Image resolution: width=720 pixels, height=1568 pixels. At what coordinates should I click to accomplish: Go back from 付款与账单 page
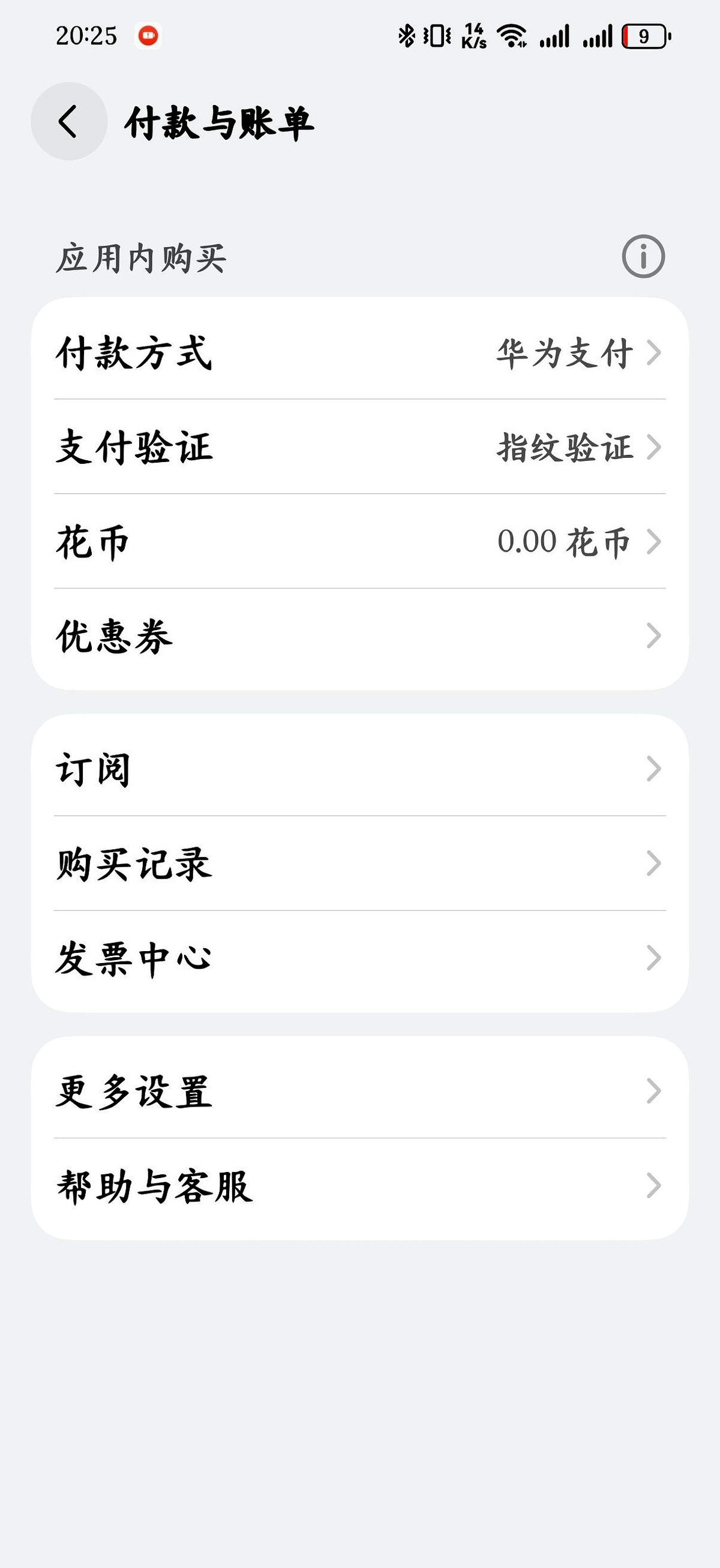click(x=69, y=122)
